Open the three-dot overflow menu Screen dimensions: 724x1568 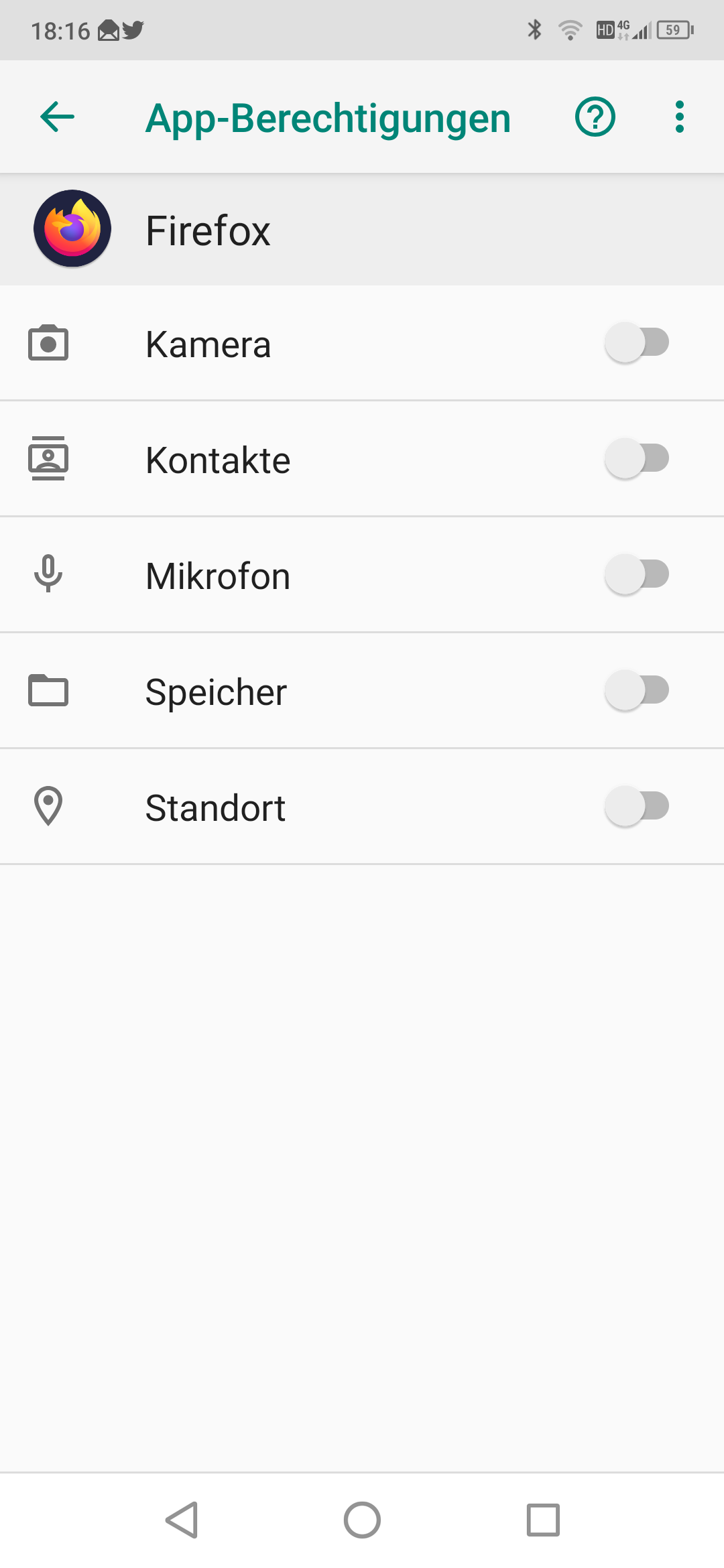point(680,117)
